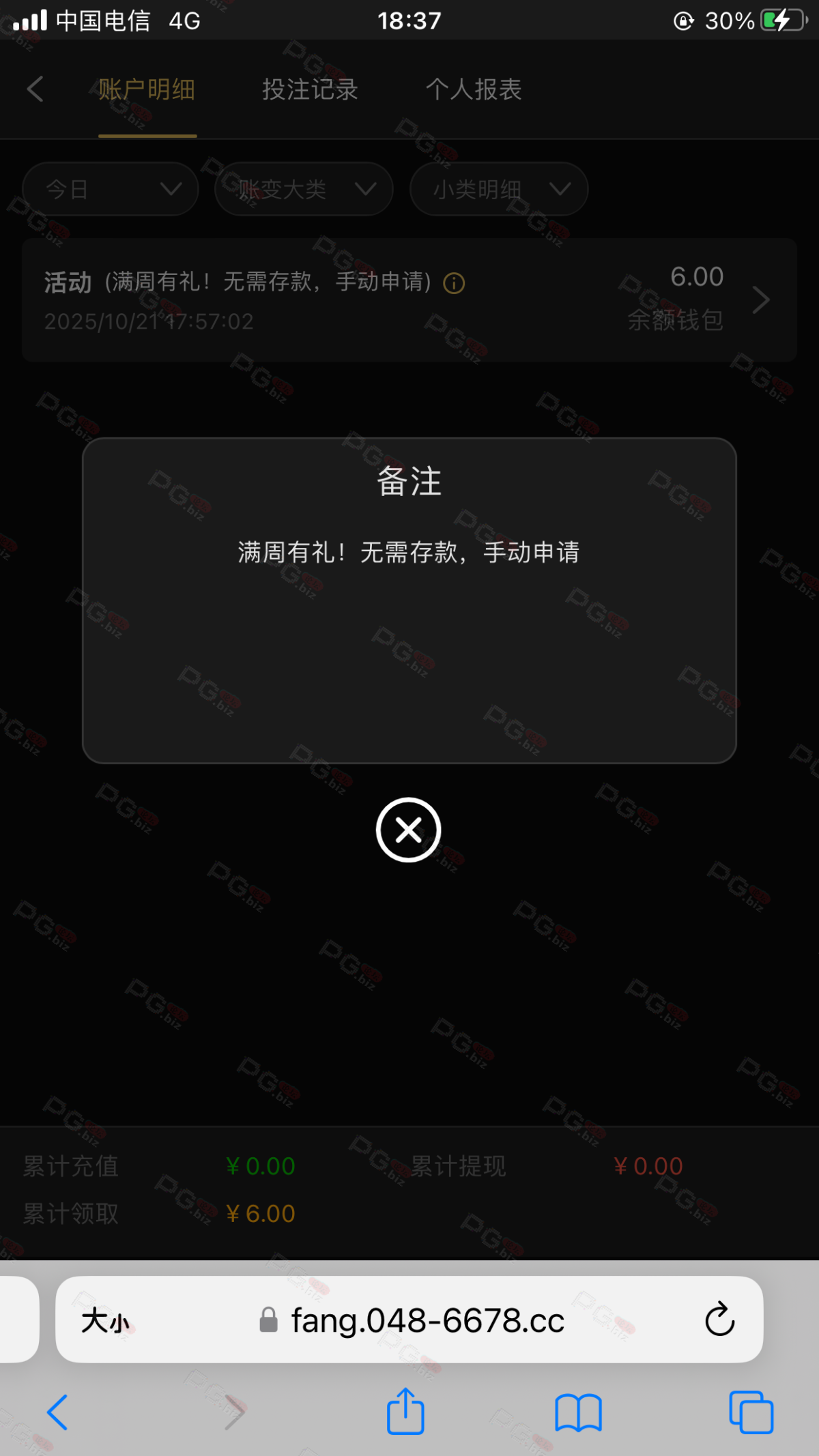Go back with the top-left arrow
819x1456 pixels.
coord(35,89)
